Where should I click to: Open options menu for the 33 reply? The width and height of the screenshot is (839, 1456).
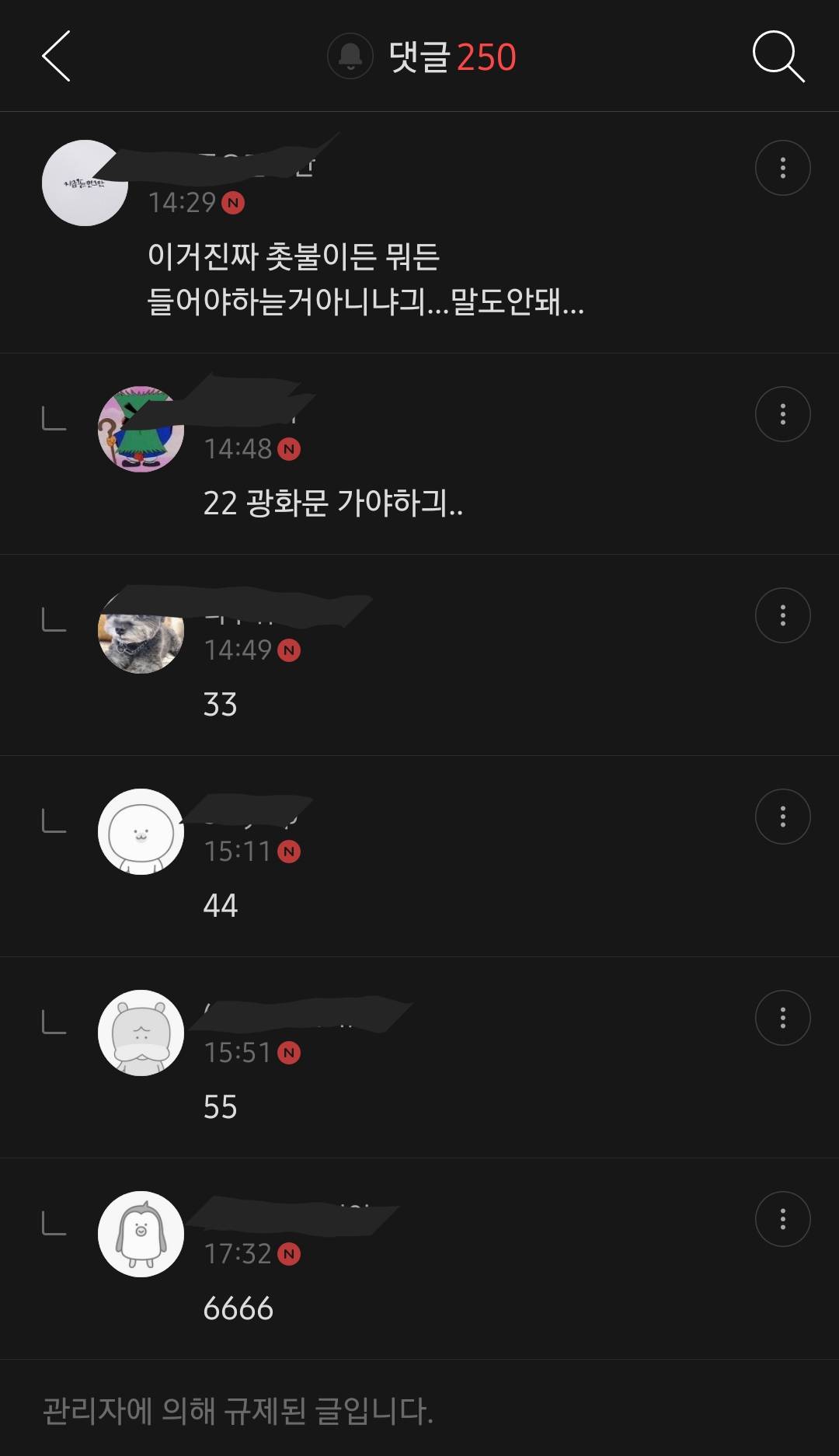(x=782, y=615)
